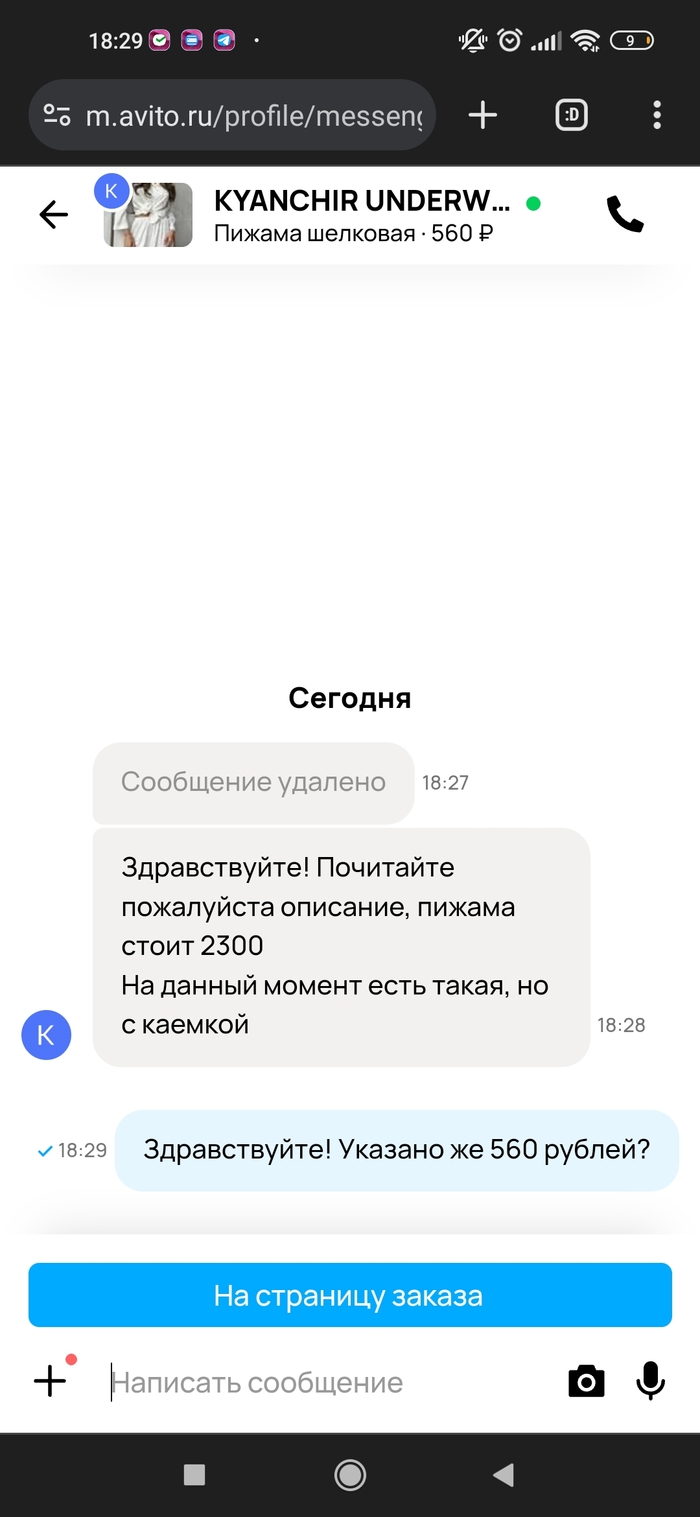
Task: Attach a photo with the camera icon
Action: pos(586,1382)
